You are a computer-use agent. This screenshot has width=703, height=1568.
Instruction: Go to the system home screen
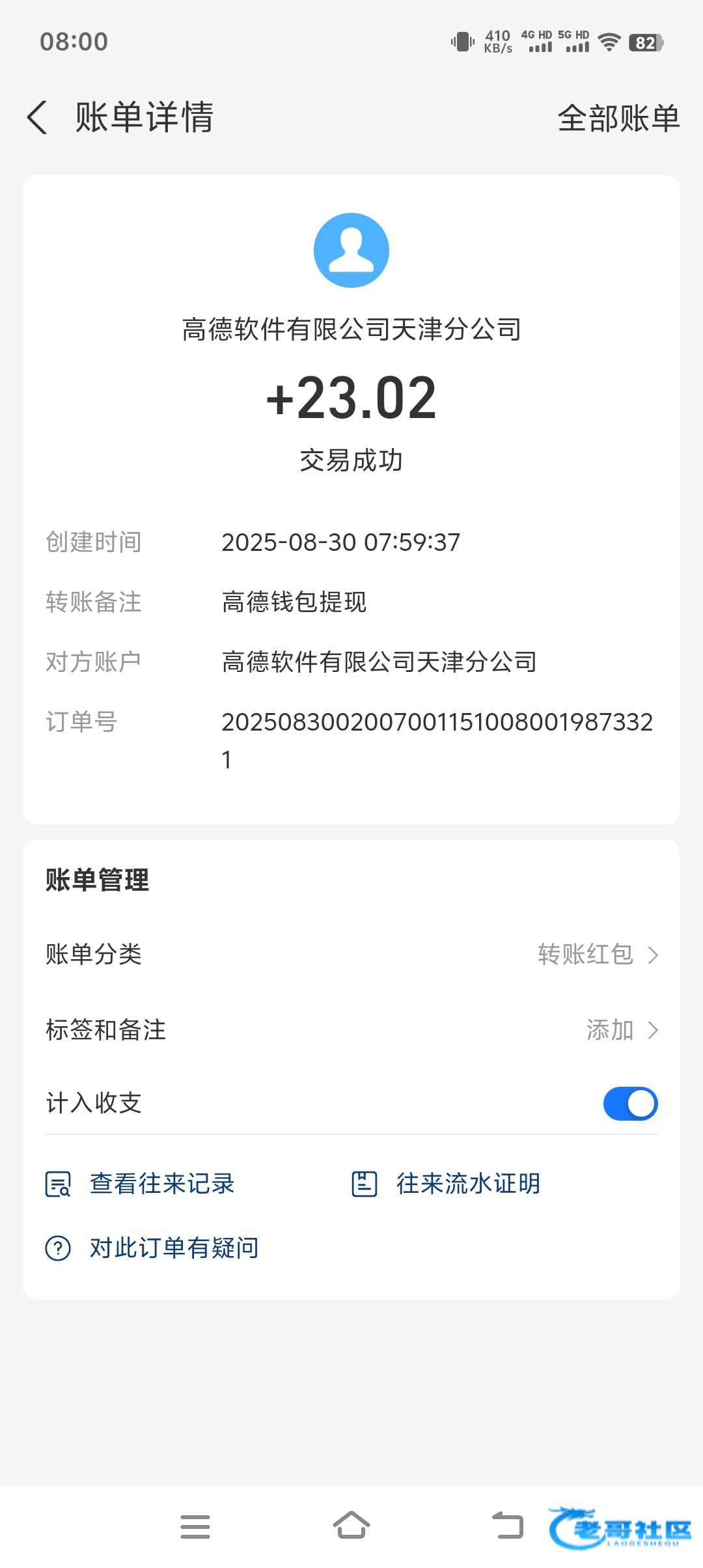point(351,1526)
